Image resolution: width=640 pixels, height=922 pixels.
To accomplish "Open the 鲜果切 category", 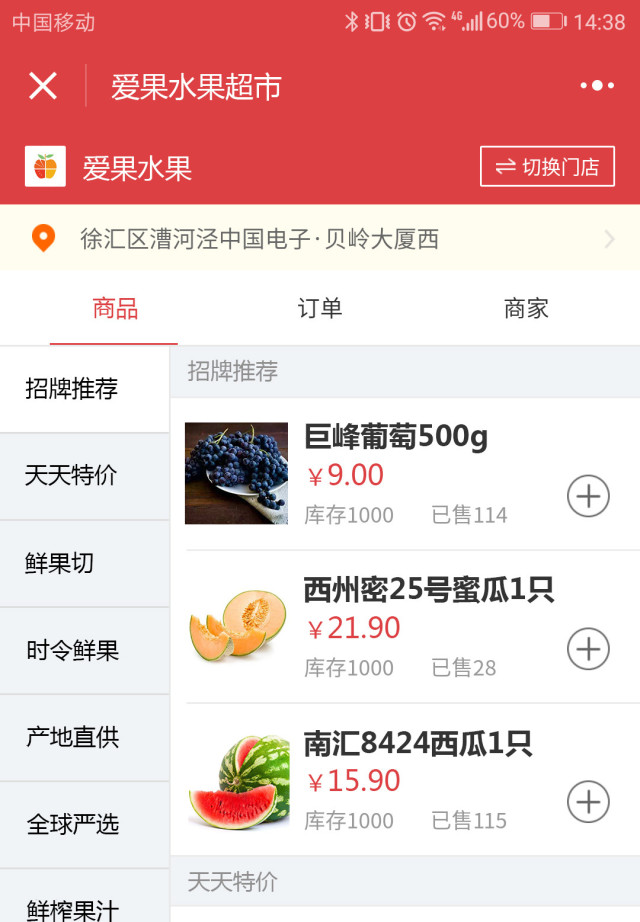I will point(60,563).
